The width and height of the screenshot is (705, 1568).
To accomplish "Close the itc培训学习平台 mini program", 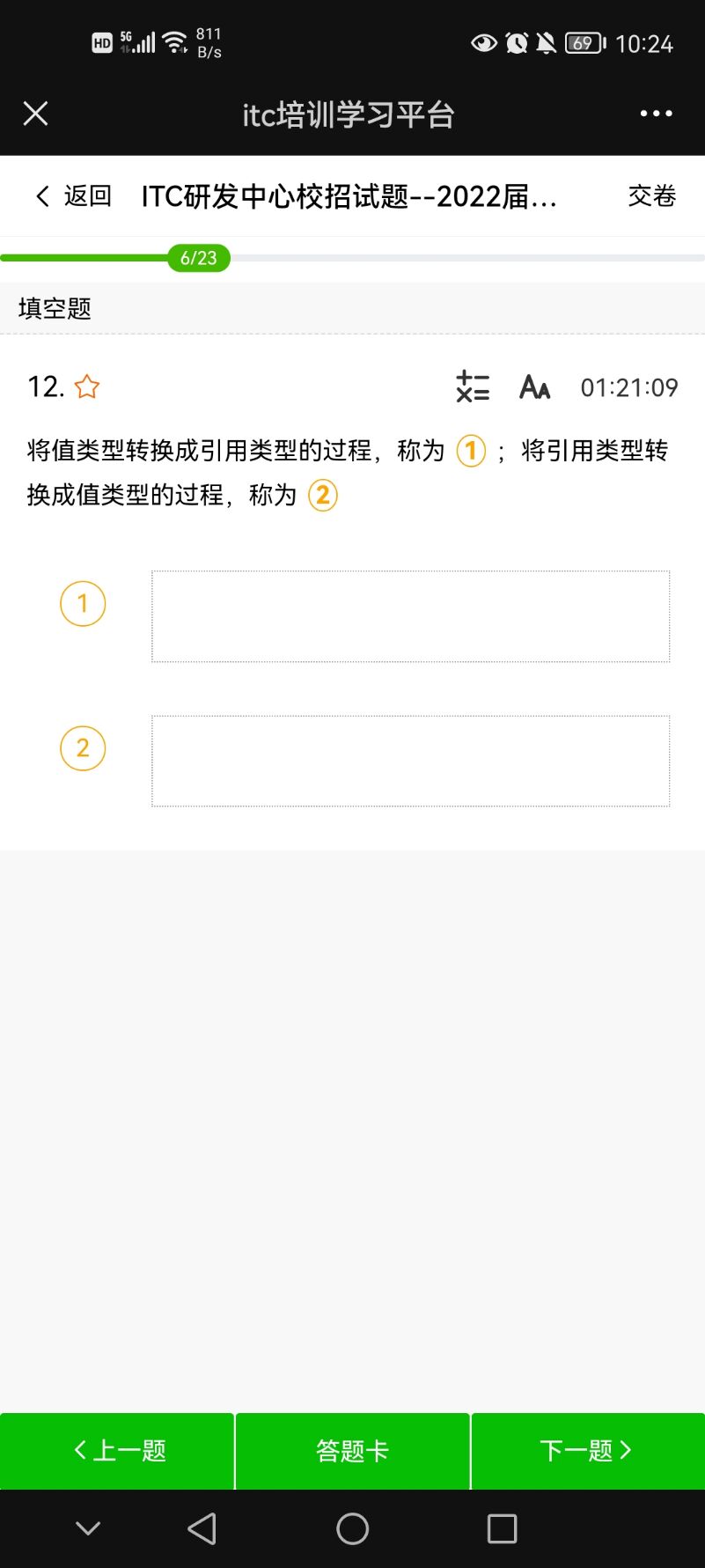I will coord(35,114).
